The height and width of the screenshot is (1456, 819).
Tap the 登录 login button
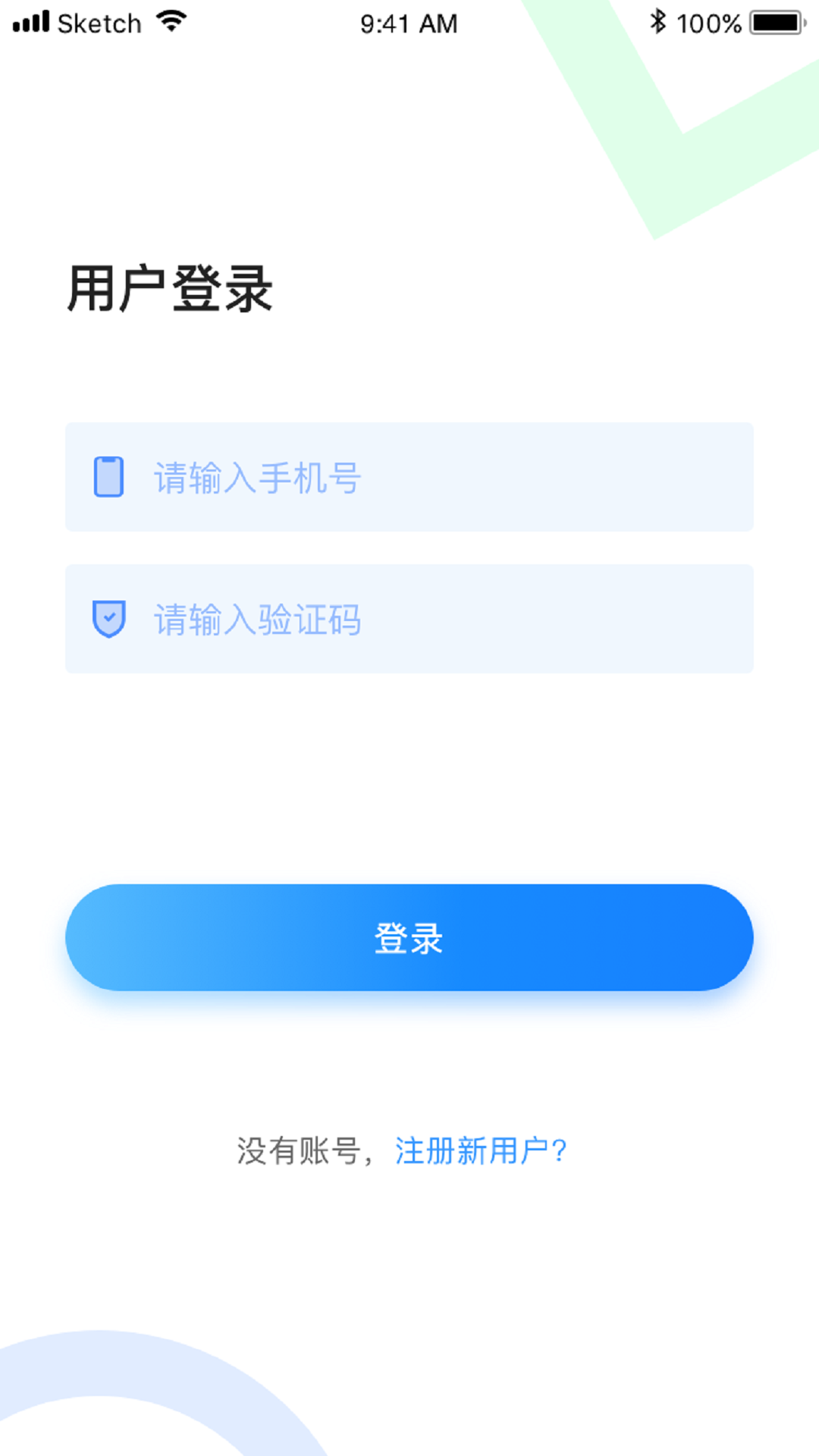(x=409, y=938)
